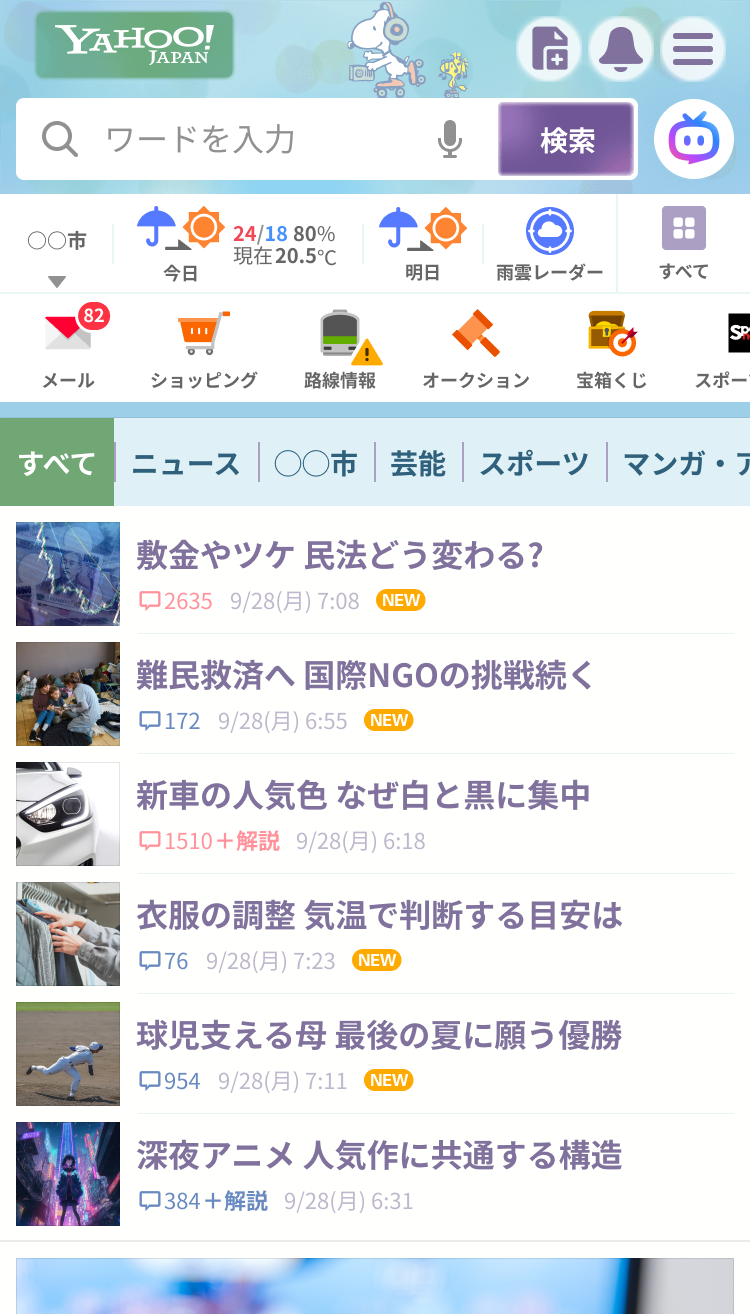The width and height of the screenshot is (750, 1314).
Task: Open the 2635 comments on the top article
Action: click(x=176, y=601)
